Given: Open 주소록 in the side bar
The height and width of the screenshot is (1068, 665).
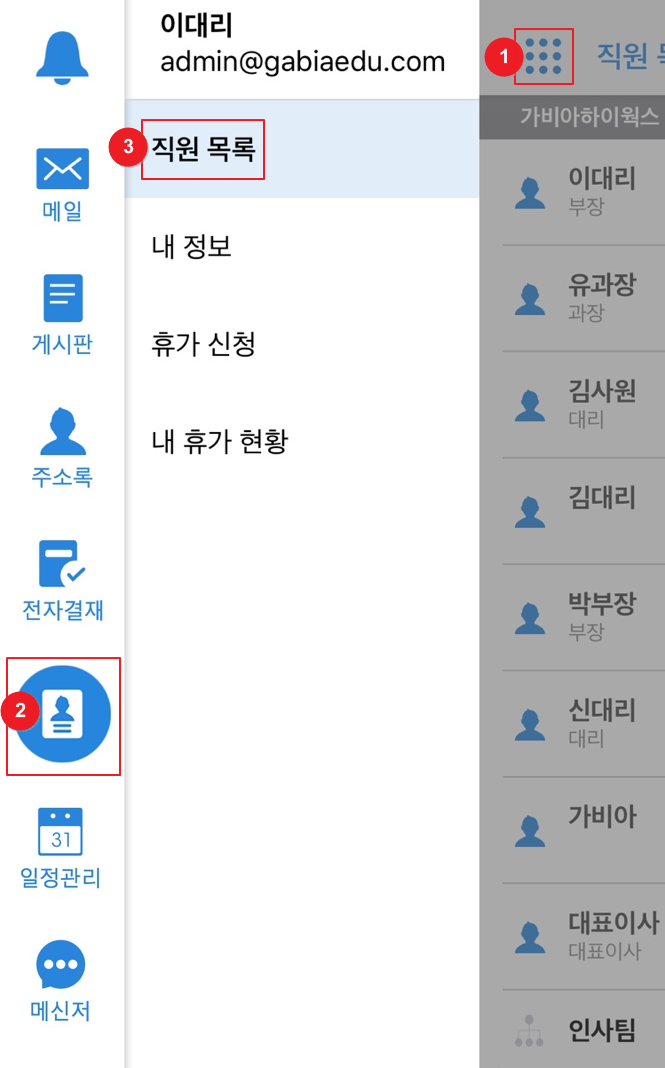Looking at the screenshot, I should pyautogui.click(x=62, y=447).
